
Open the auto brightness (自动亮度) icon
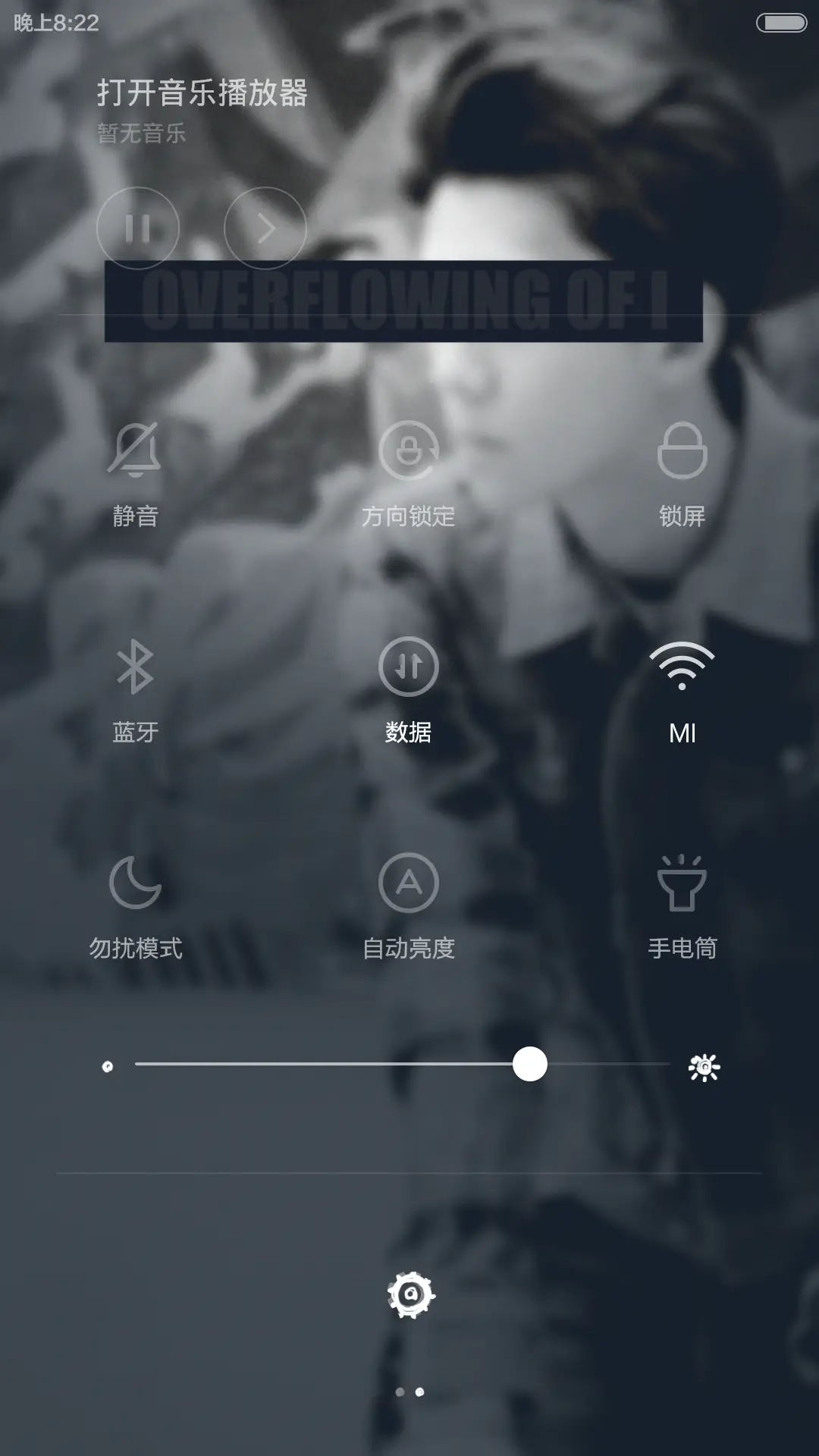409,883
